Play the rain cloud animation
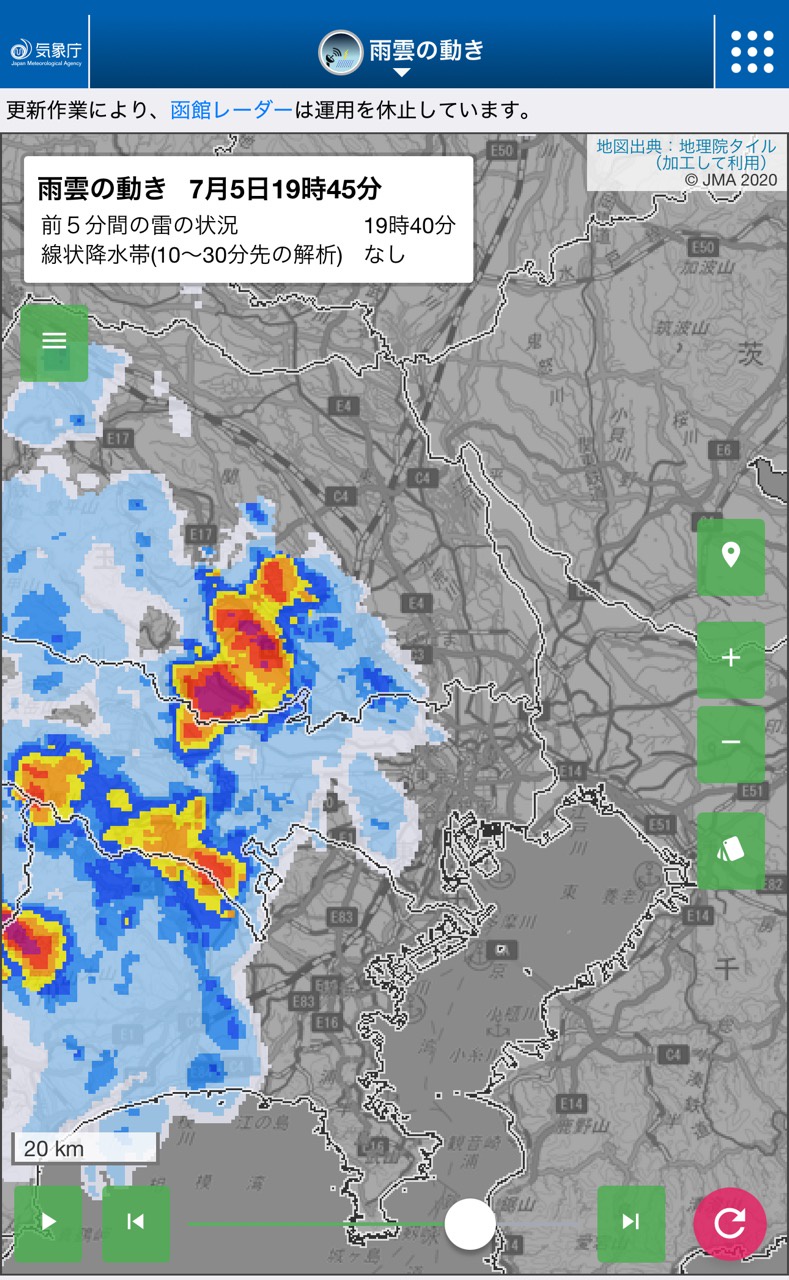Image resolution: width=789 pixels, height=1280 pixels. (x=48, y=1223)
